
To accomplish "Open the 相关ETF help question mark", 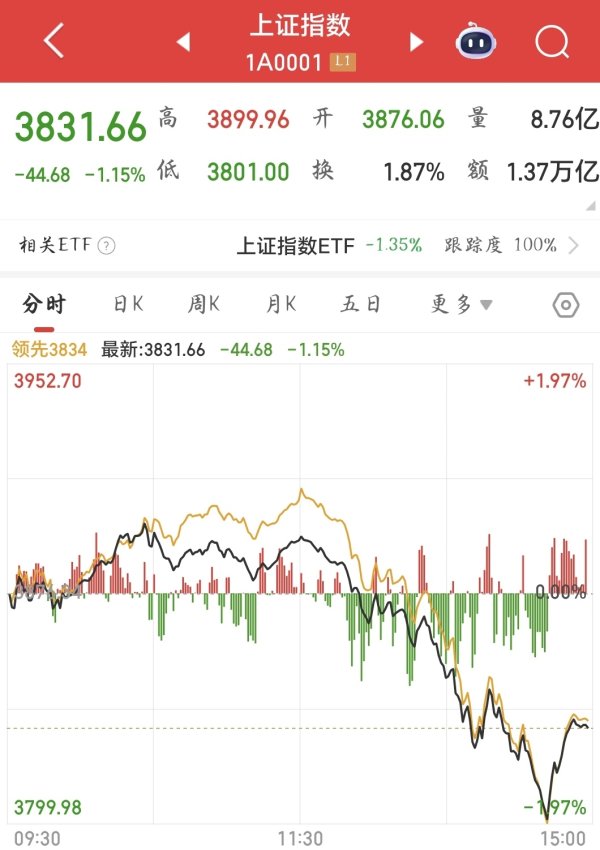I will pos(106,246).
